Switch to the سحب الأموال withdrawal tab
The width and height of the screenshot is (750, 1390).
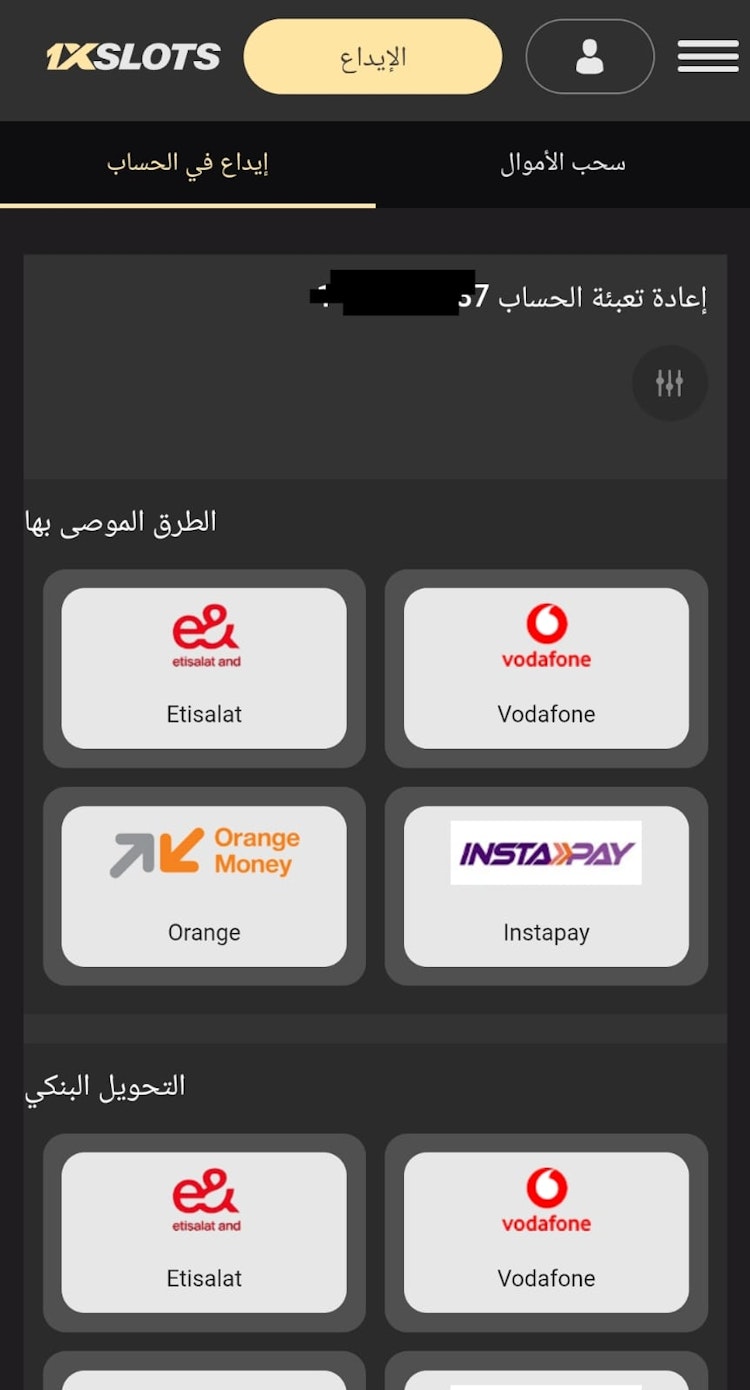(x=562, y=163)
